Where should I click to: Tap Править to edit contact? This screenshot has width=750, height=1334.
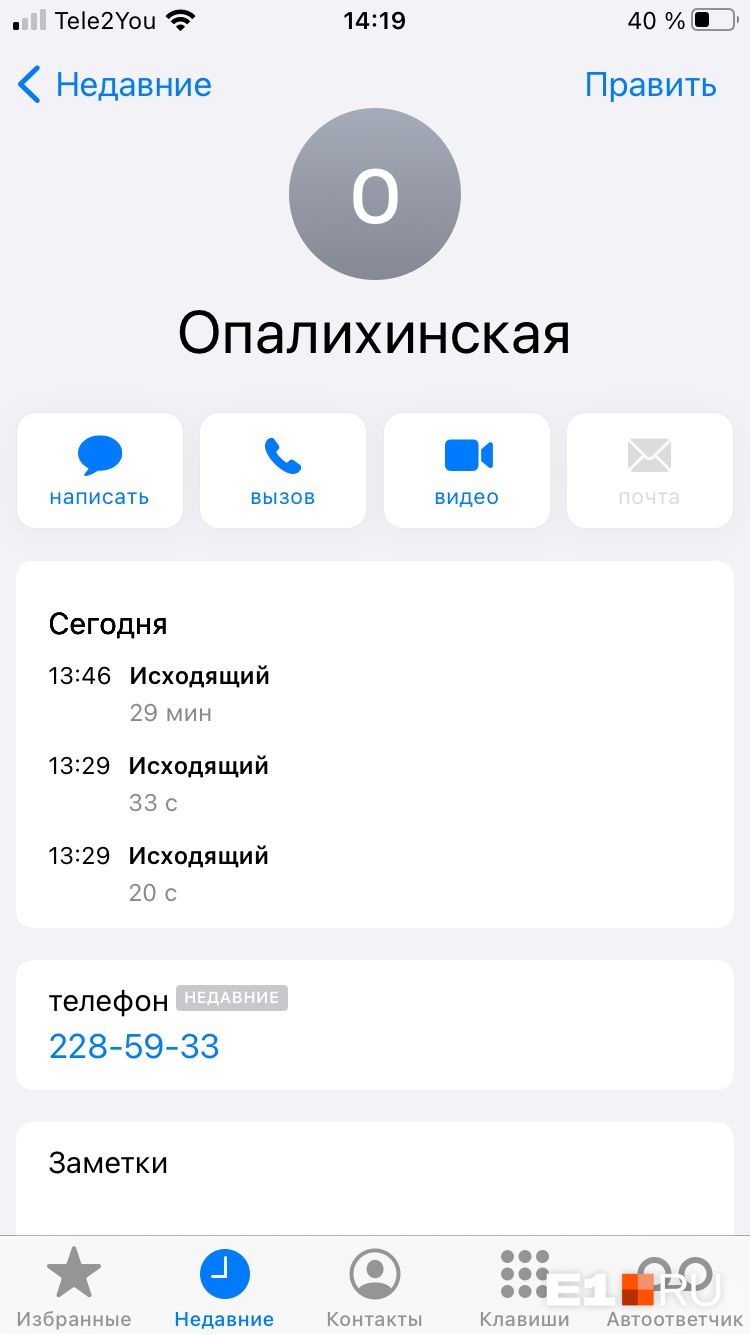pos(650,85)
